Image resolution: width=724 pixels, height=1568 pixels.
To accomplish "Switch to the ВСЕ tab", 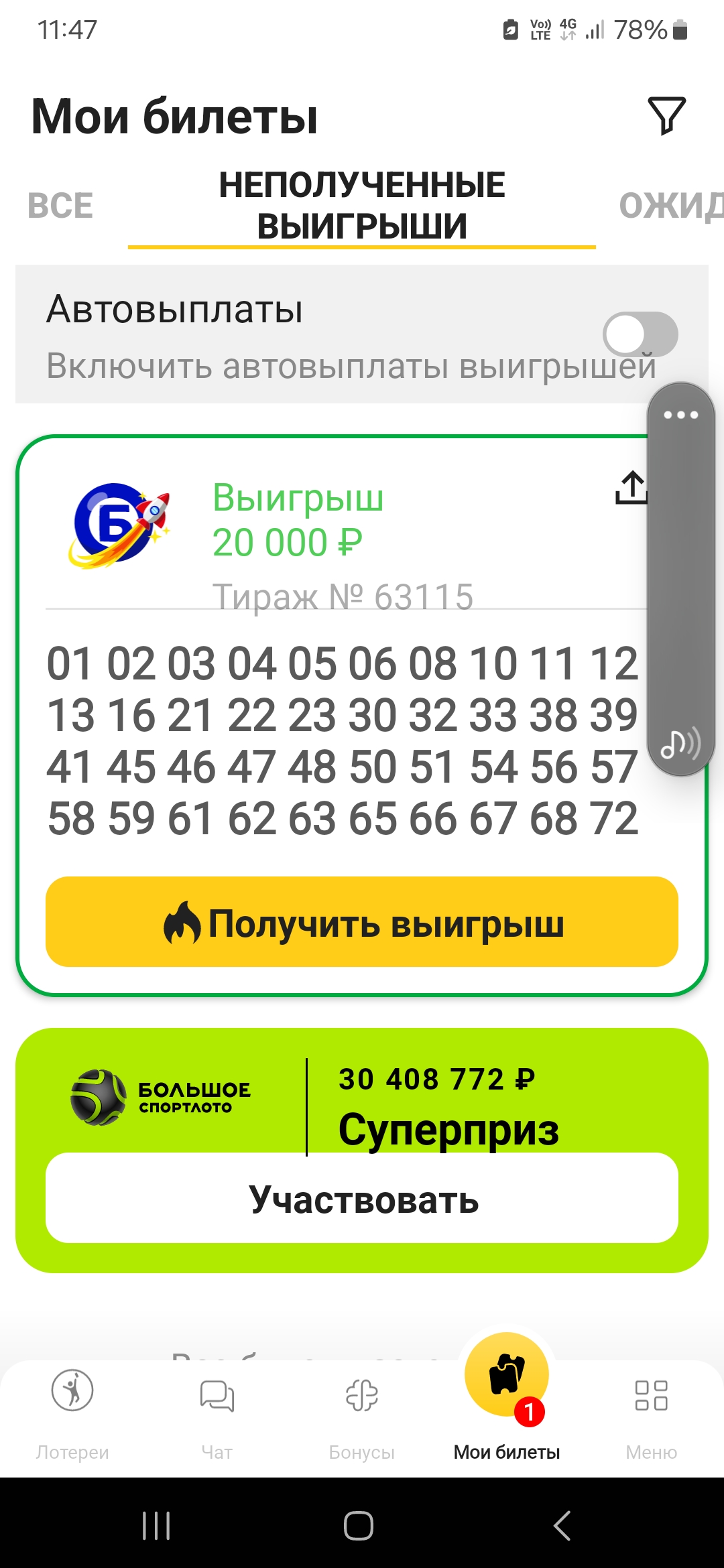I will tap(60, 206).
